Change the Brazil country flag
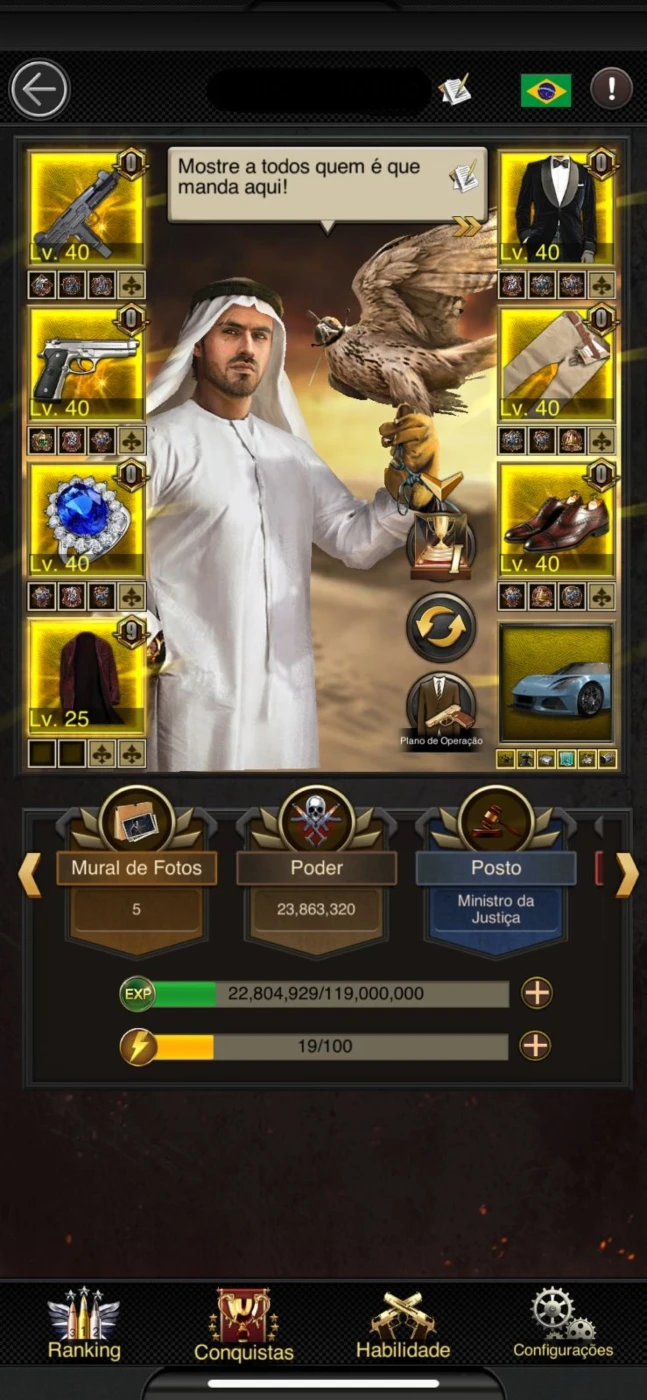This screenshot has width=647, height=1400. pyautogui.click(x=545, y=90)
